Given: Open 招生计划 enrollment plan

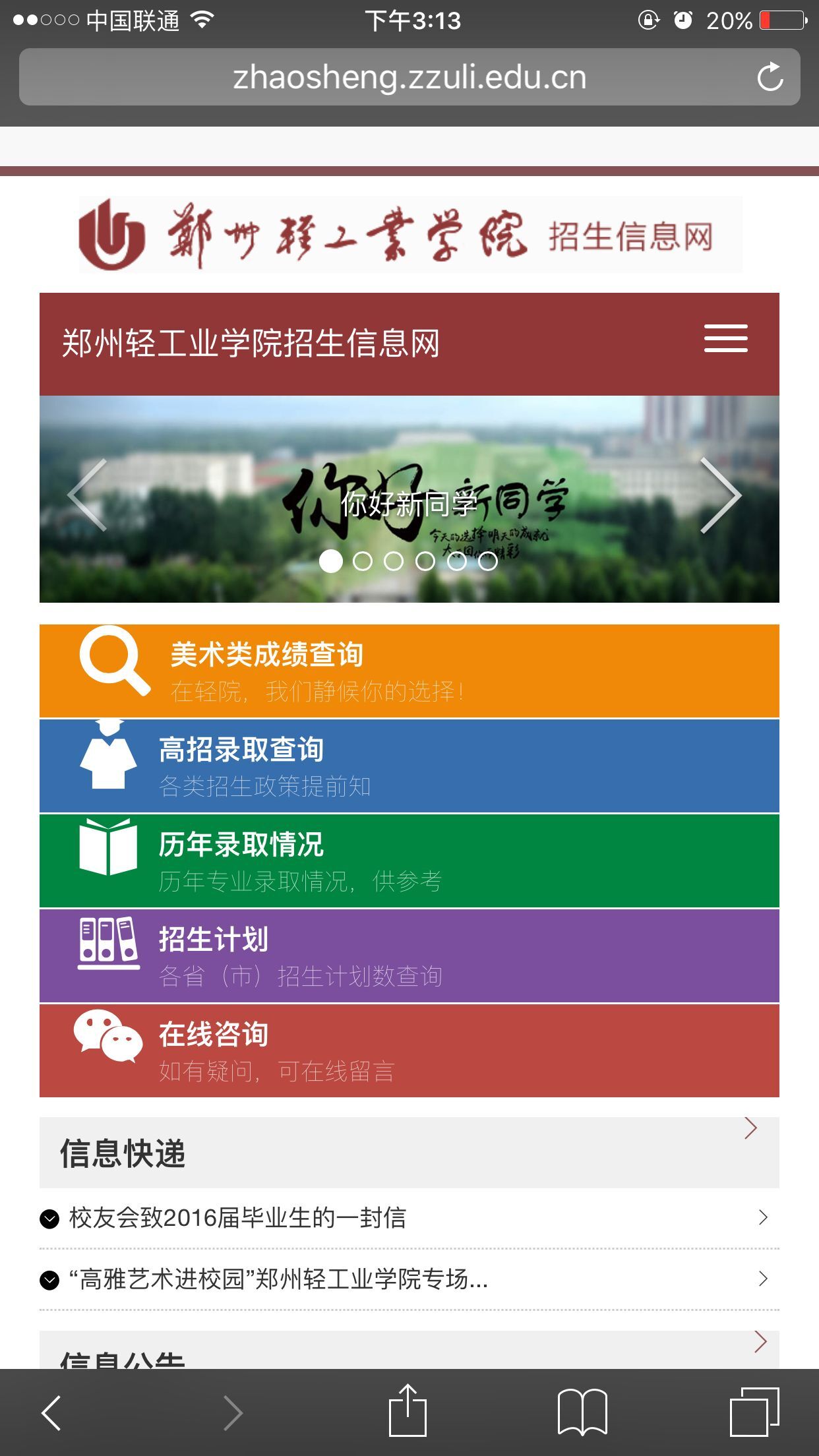Looking at the screenshot, I should [409, 956].
